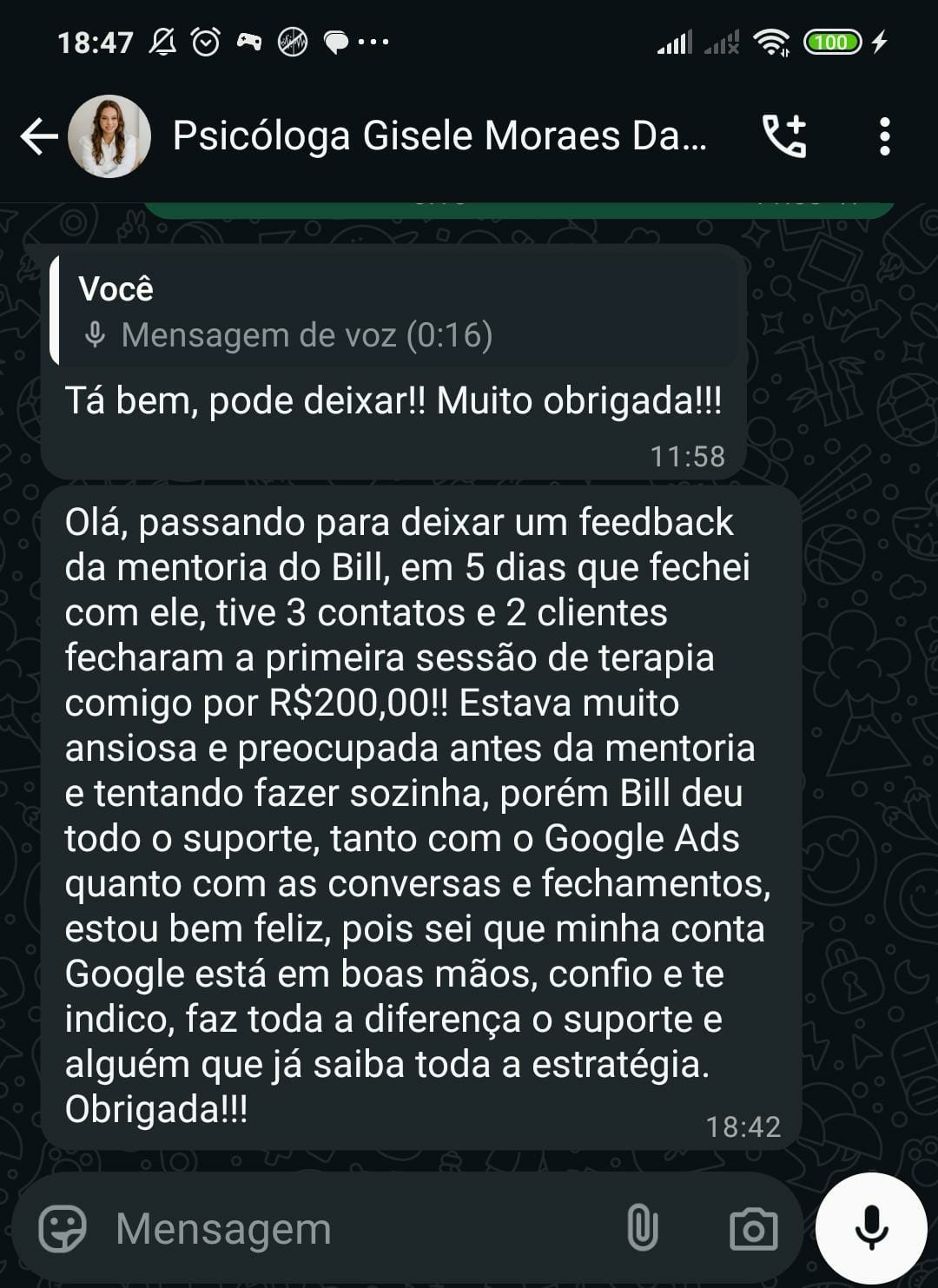
Task: View Gisele's profile picture
Action: pos(109,136)
